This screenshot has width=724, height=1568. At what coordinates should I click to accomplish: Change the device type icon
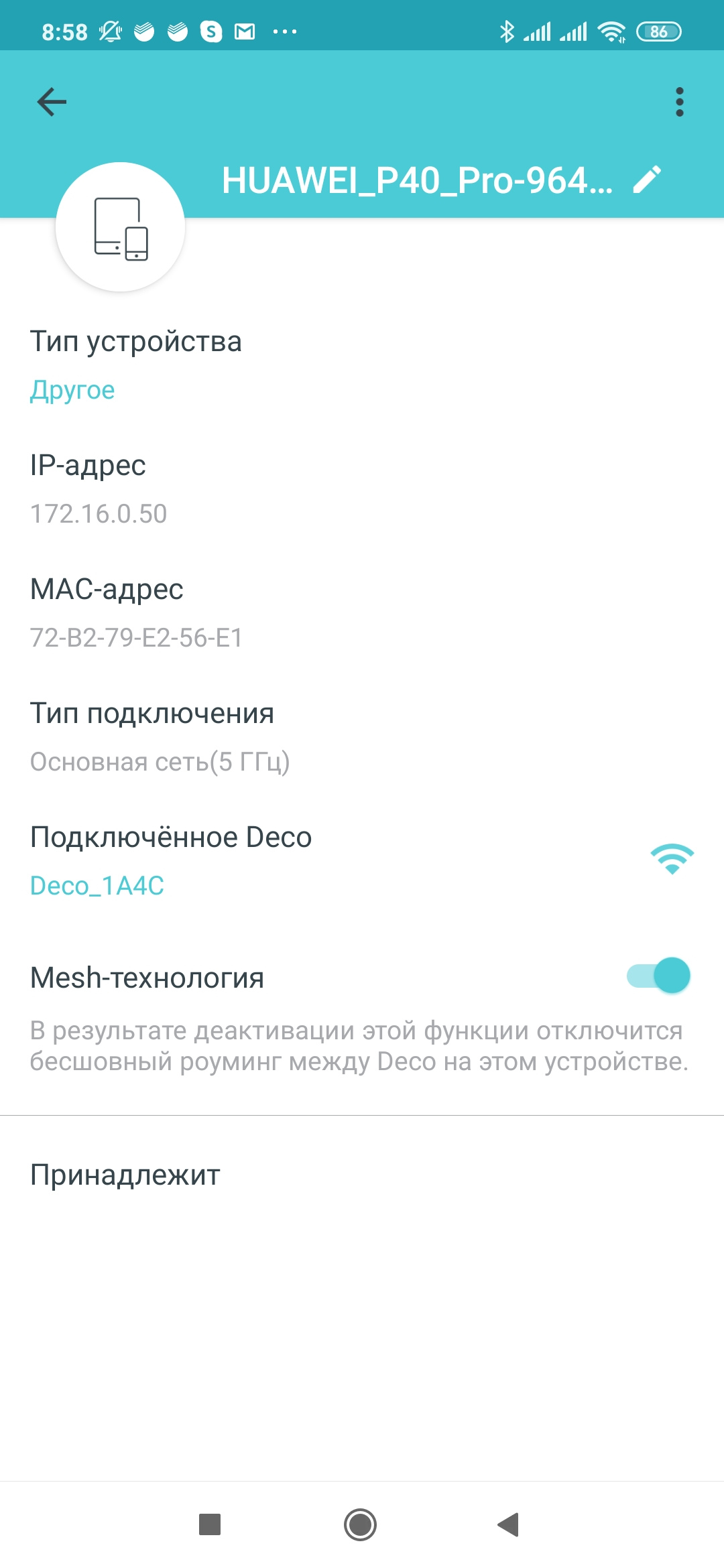click(x=121, y=228)
